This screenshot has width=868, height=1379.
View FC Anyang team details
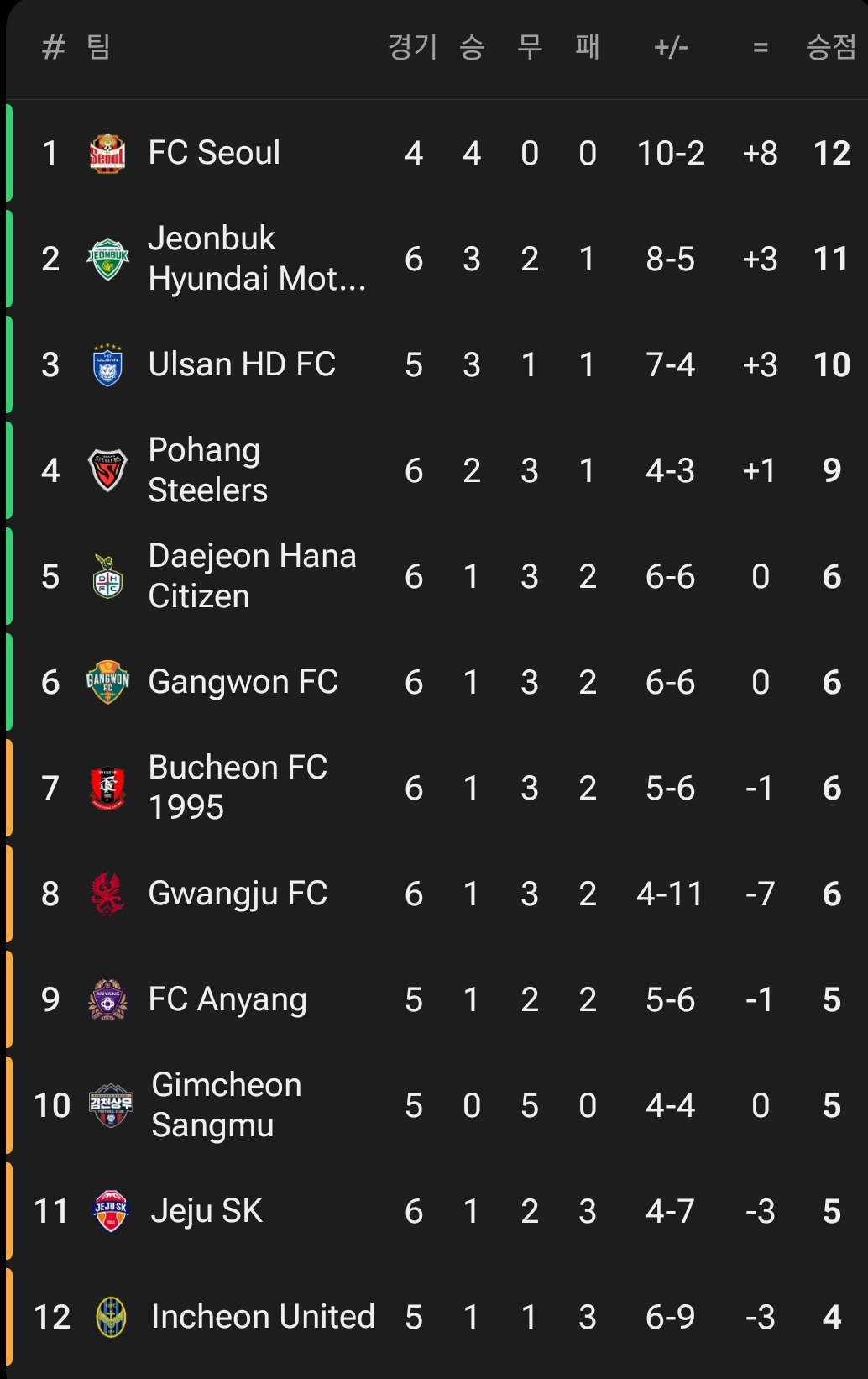[x=227, y=999]
